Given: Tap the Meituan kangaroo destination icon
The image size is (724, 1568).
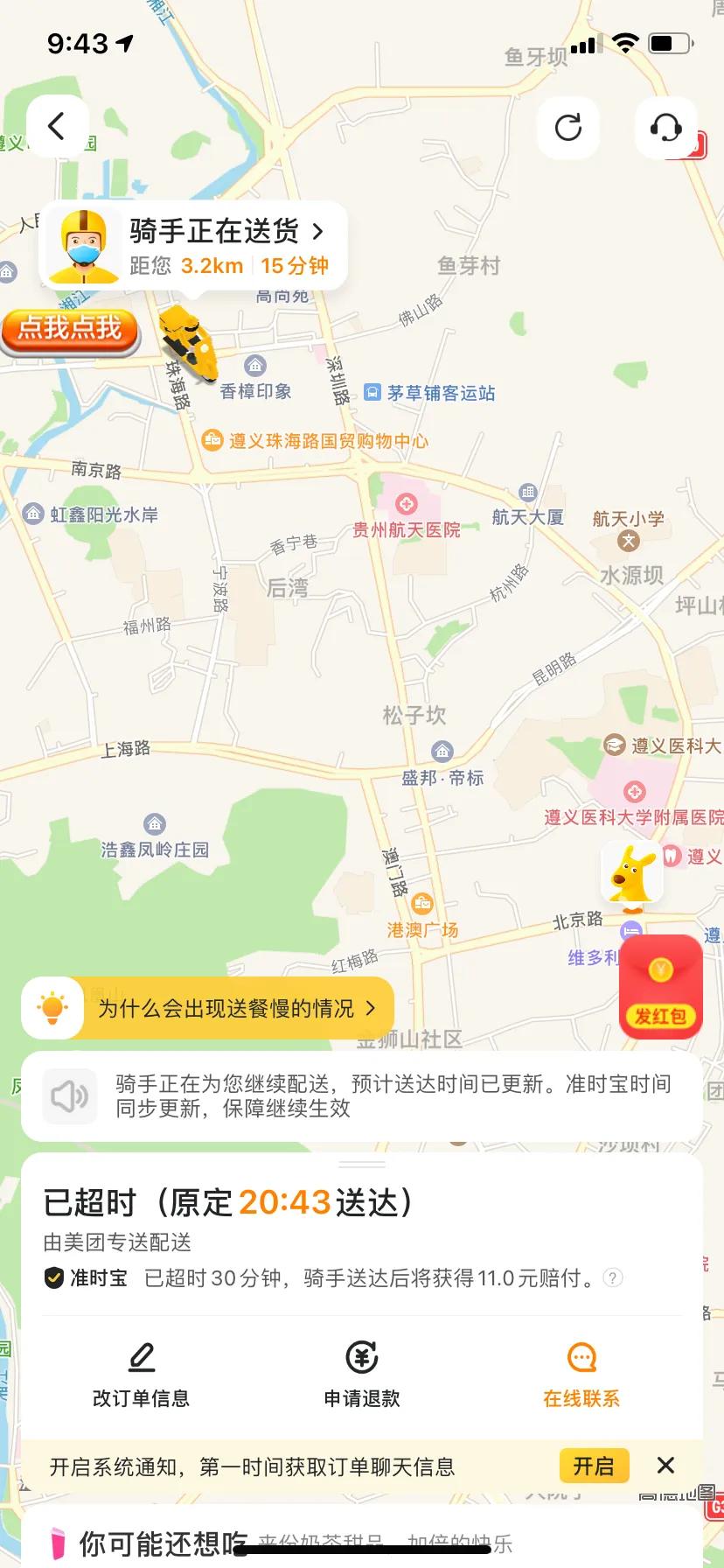Looking at the screenshot, I should 631,874.
